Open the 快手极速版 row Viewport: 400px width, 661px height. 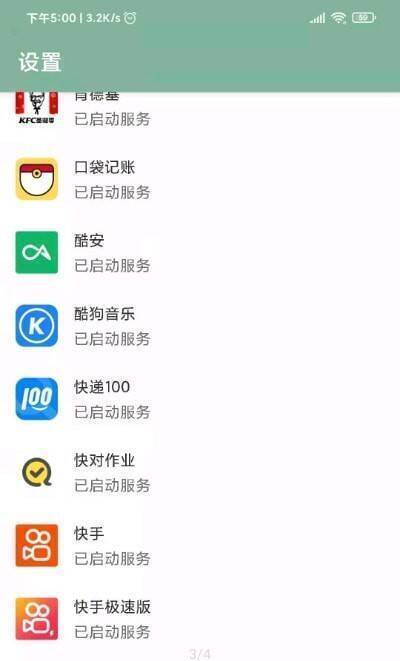point(200,619)
